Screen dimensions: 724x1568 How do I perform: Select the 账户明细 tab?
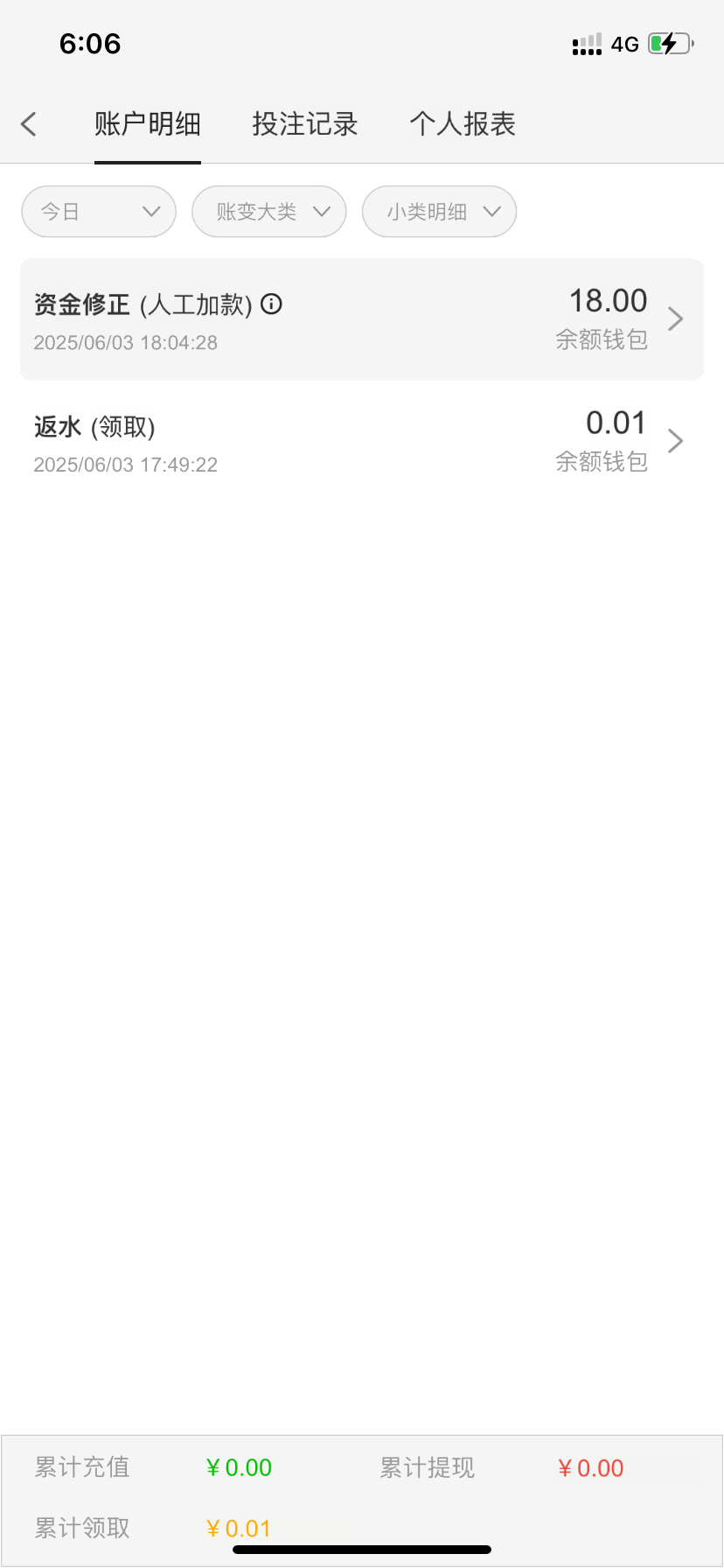click(x=148, y=124)
